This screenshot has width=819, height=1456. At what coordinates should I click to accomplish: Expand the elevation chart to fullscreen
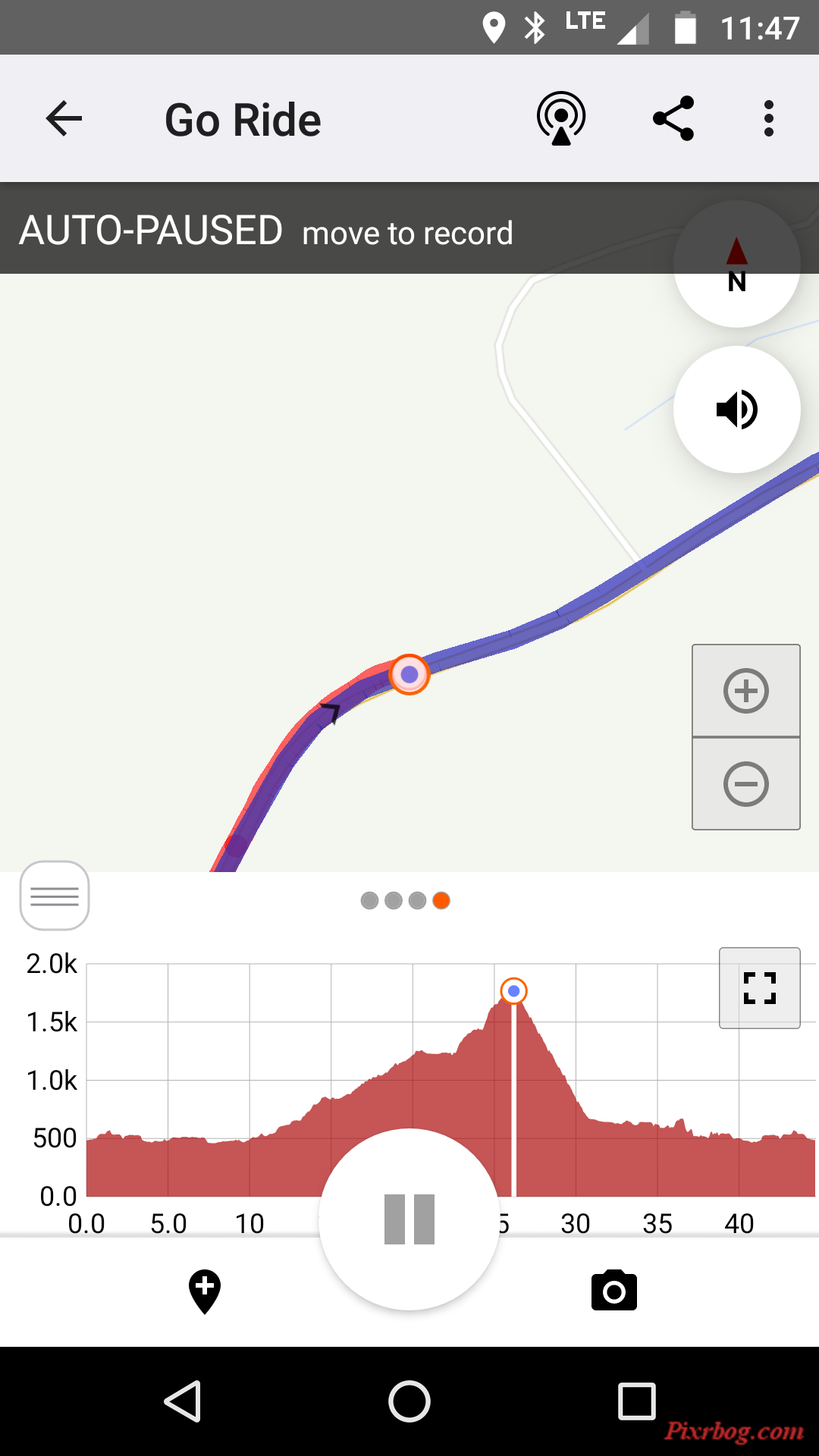coord(760,988)
